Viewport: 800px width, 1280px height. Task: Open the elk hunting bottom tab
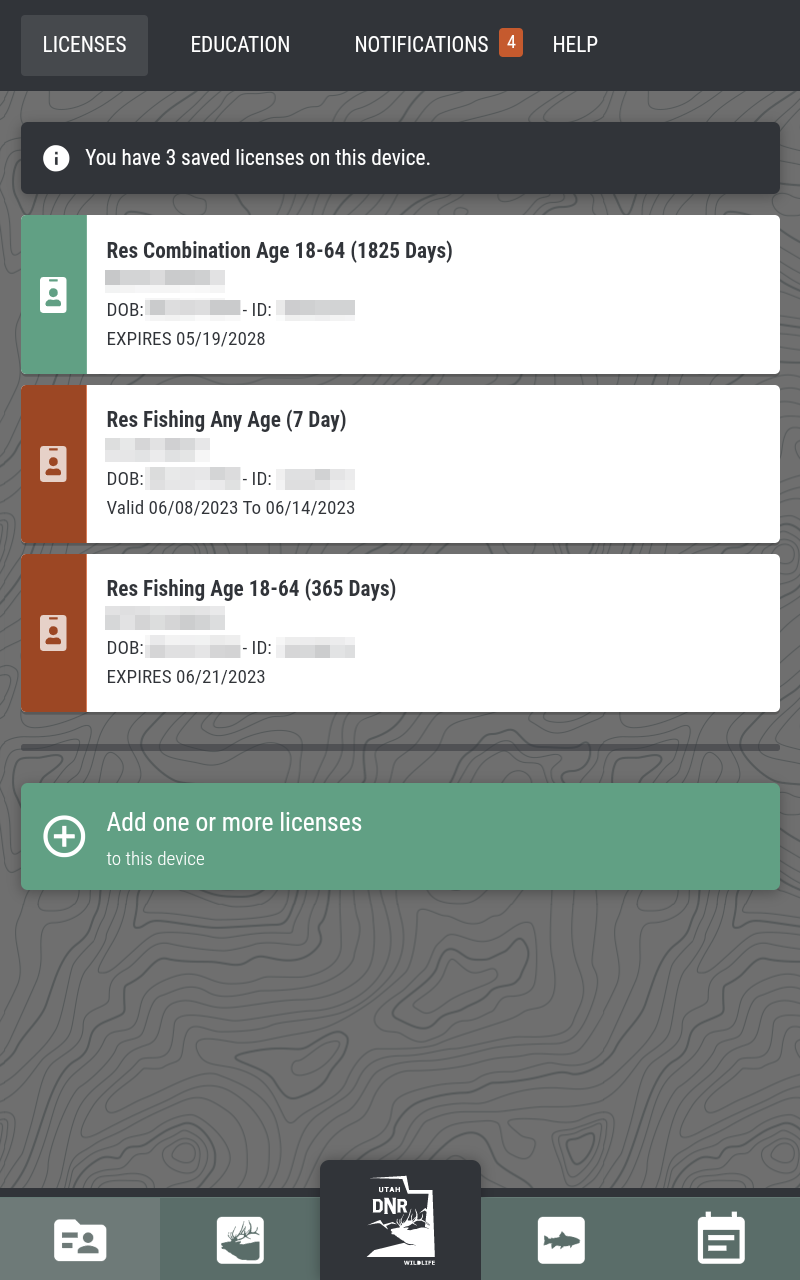[x=240, y=1240]
